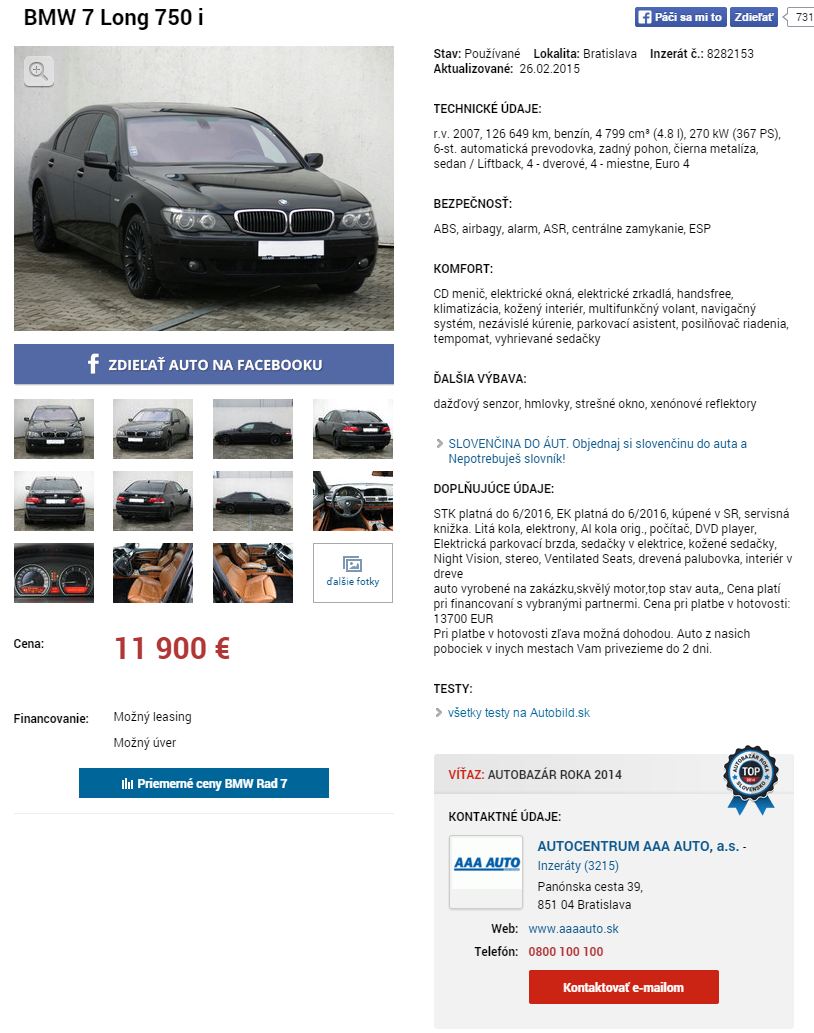Tap Kontaktovať e-mailom button
This screenshot has width=814, height=1033.
pyautogui.click(x=623, y=987)
